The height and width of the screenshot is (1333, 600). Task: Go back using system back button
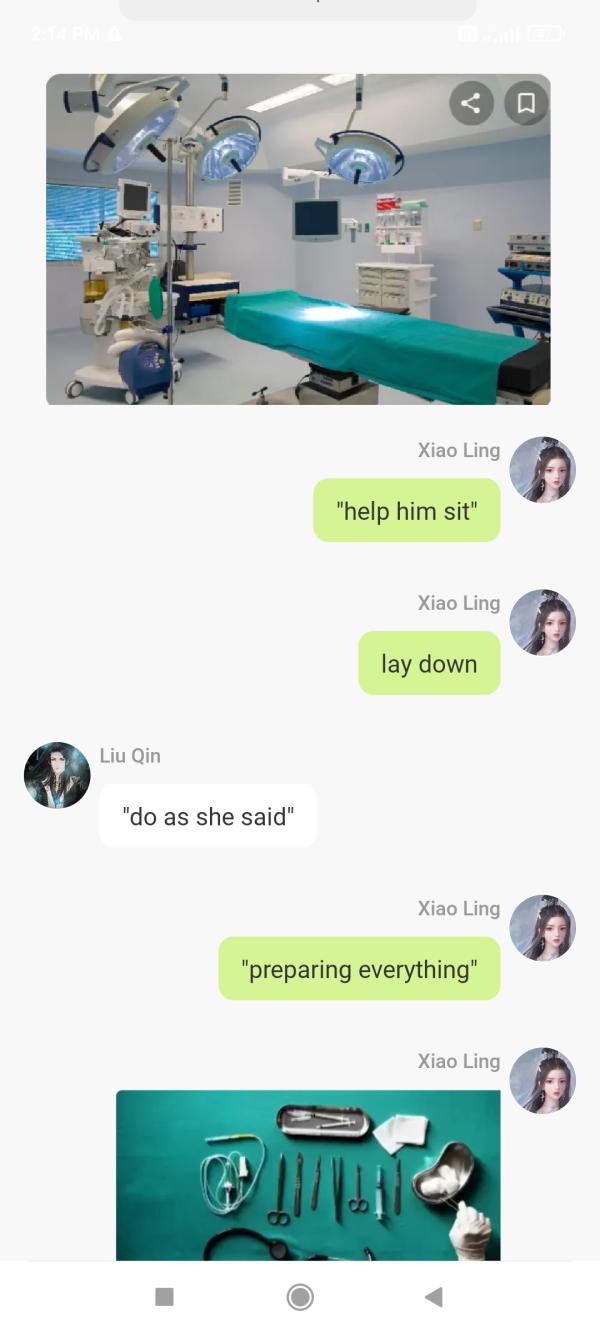pyautogui.click(x=433, y=1297)
